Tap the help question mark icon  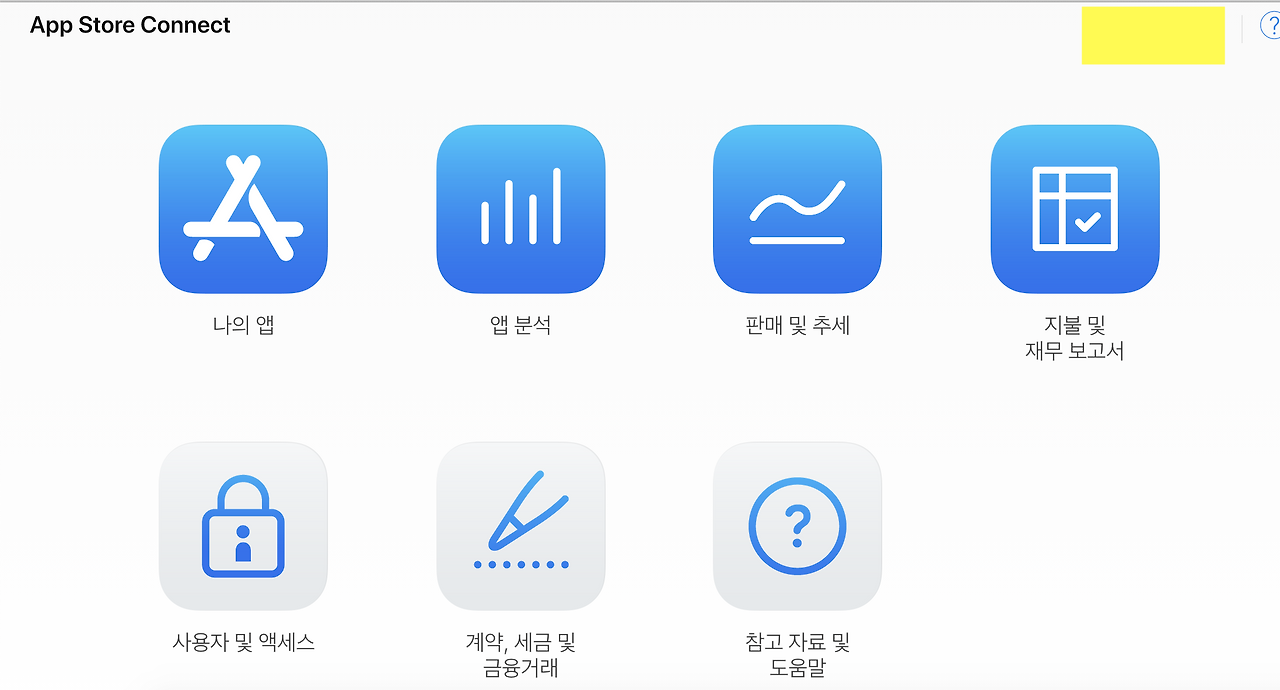pos(1270,27)
